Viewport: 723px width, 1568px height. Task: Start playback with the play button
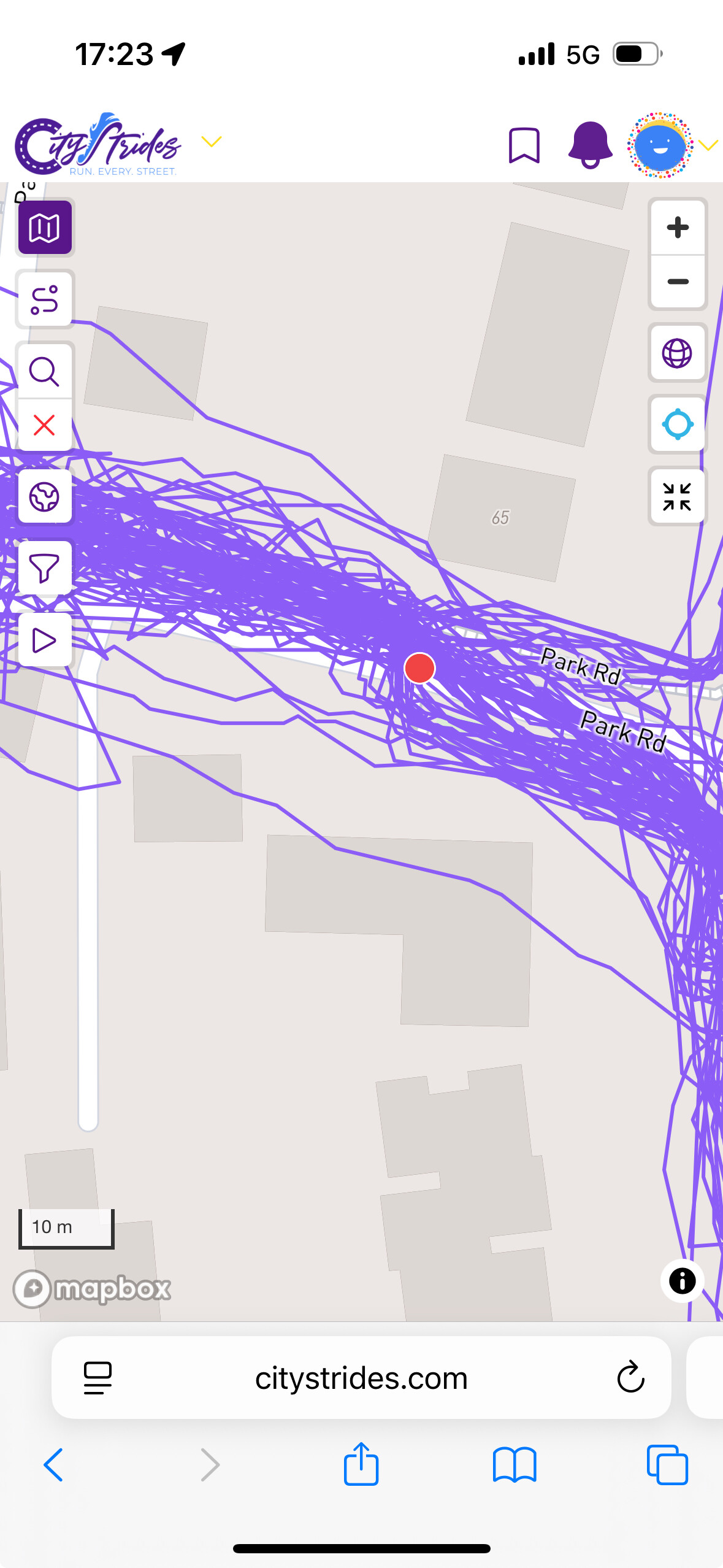pos(45,640)
